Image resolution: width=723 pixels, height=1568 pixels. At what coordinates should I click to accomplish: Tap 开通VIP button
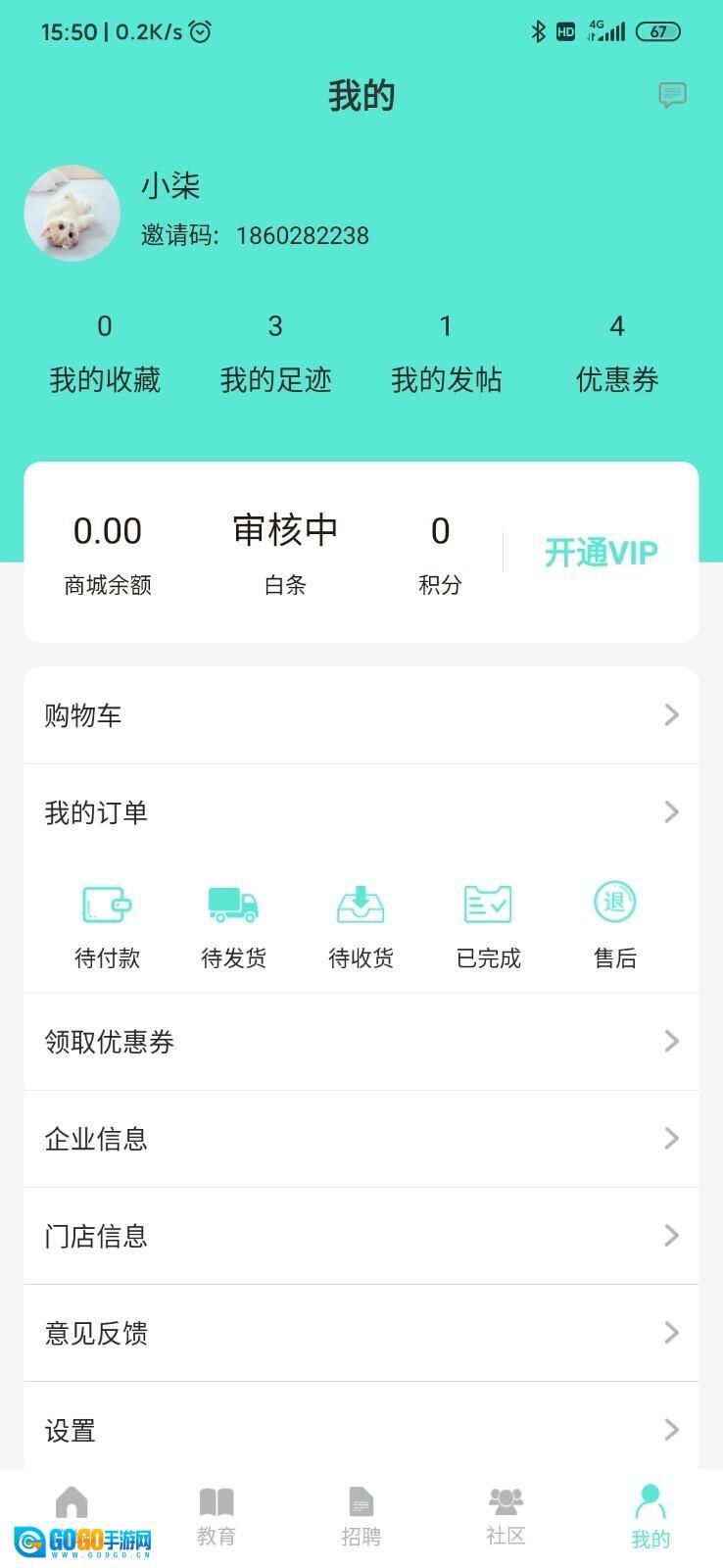coord(601,553)
